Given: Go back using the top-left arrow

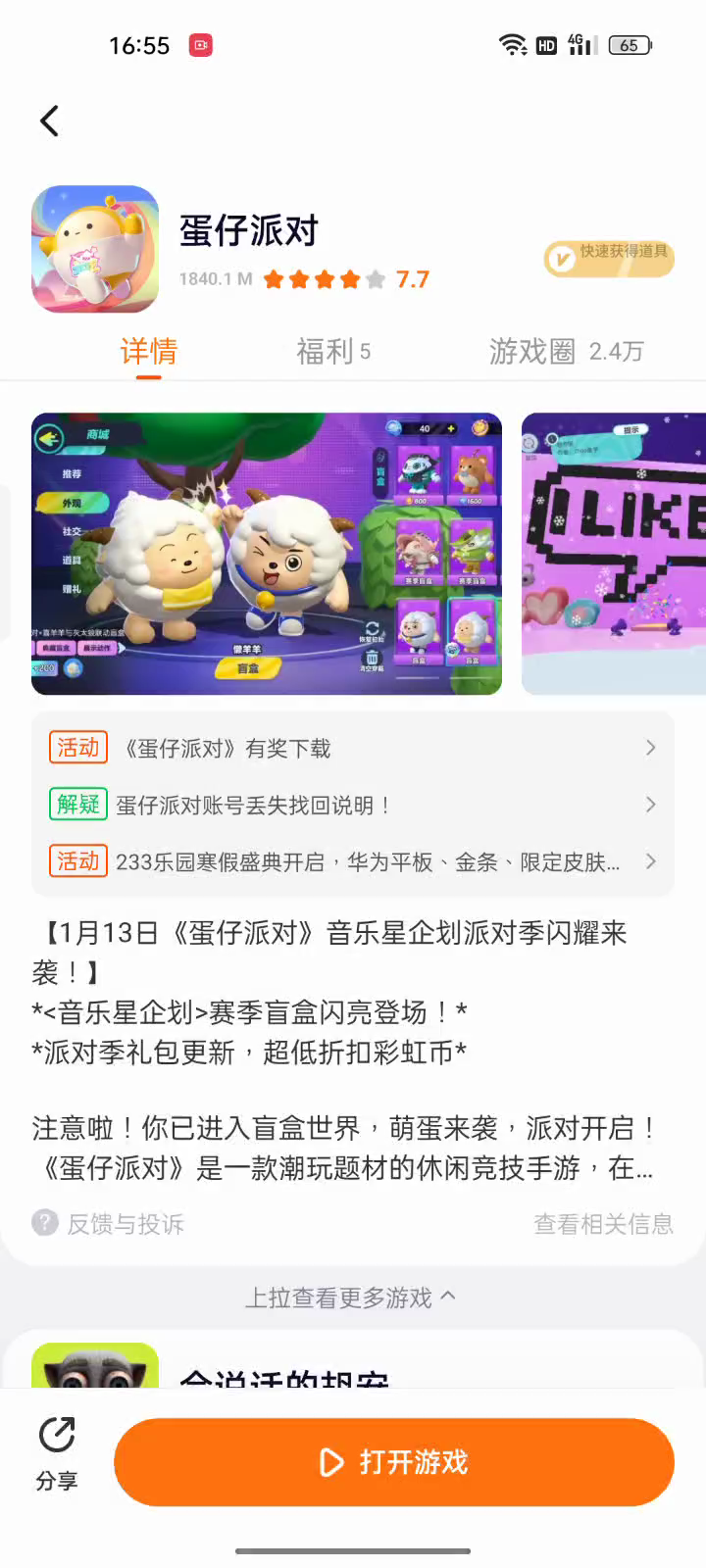Looking at the screenshot, I should coord(49,122).
